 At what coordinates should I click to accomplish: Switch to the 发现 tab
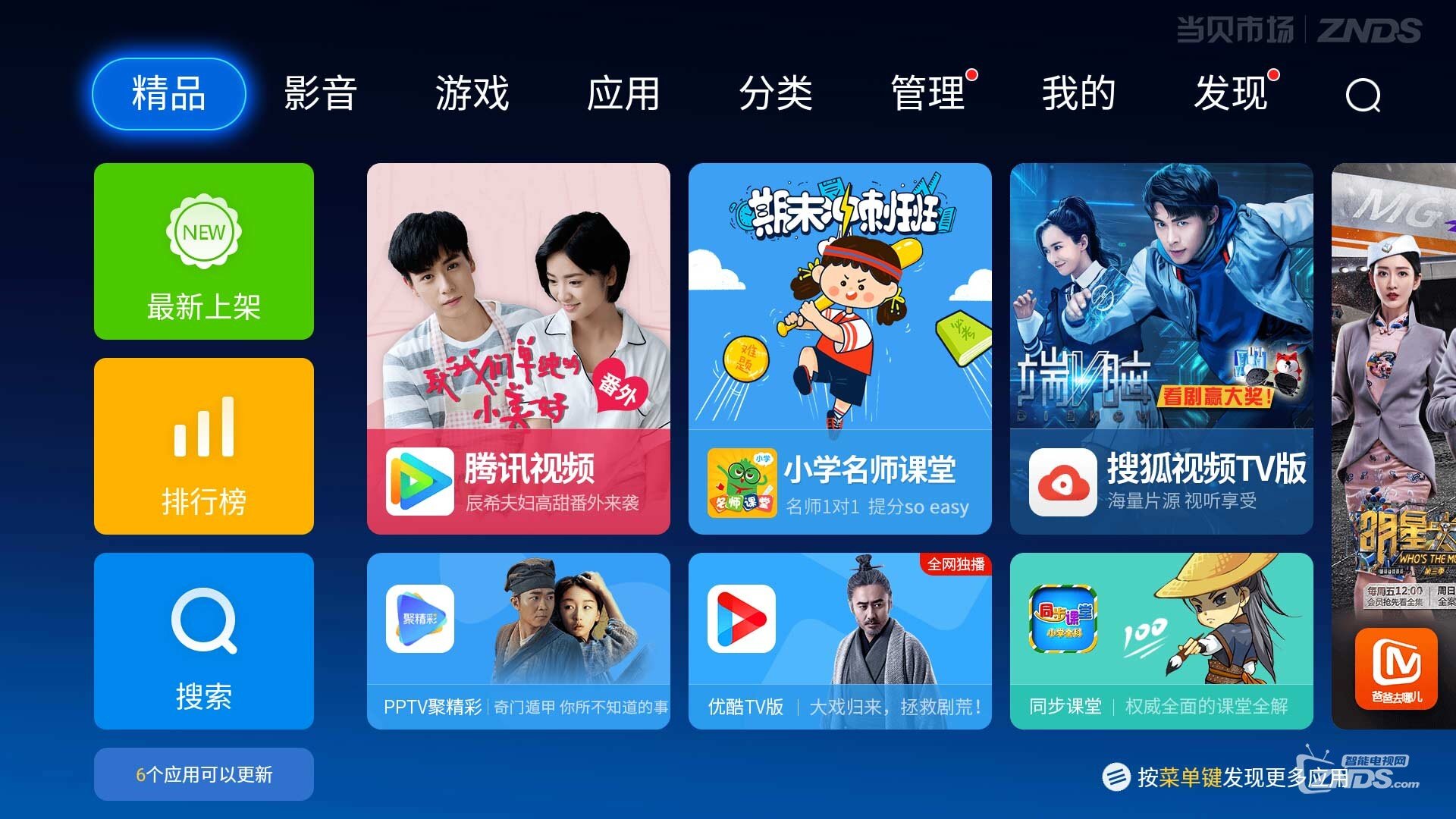1230,94
